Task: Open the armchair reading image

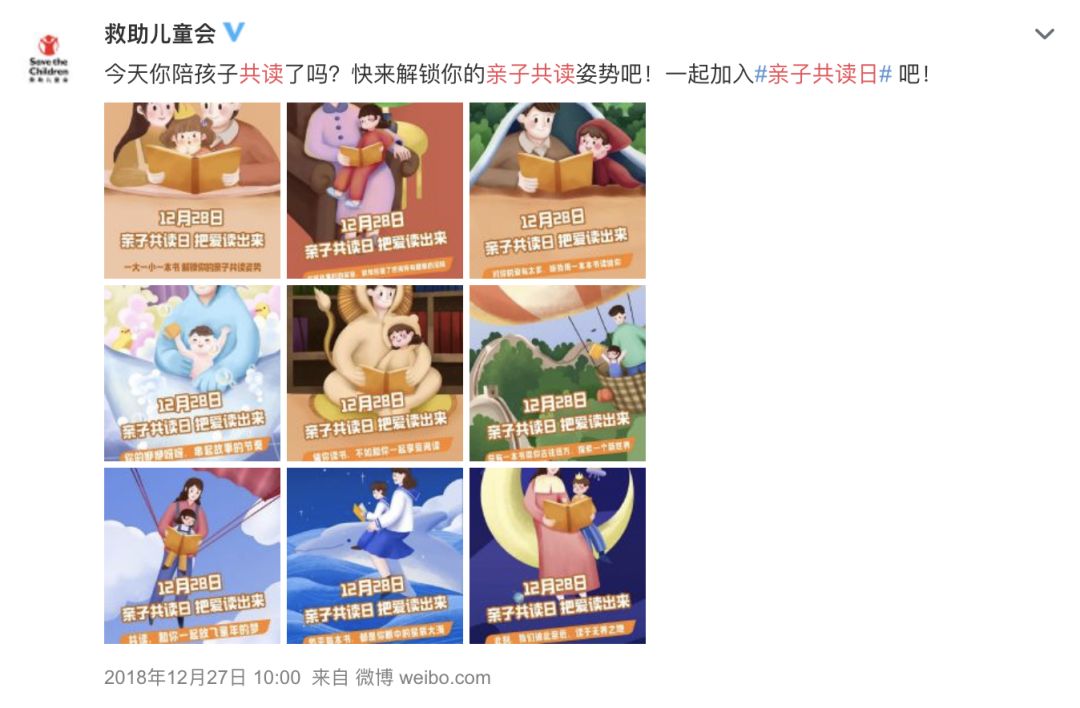Action: click(x=375, y=191)
